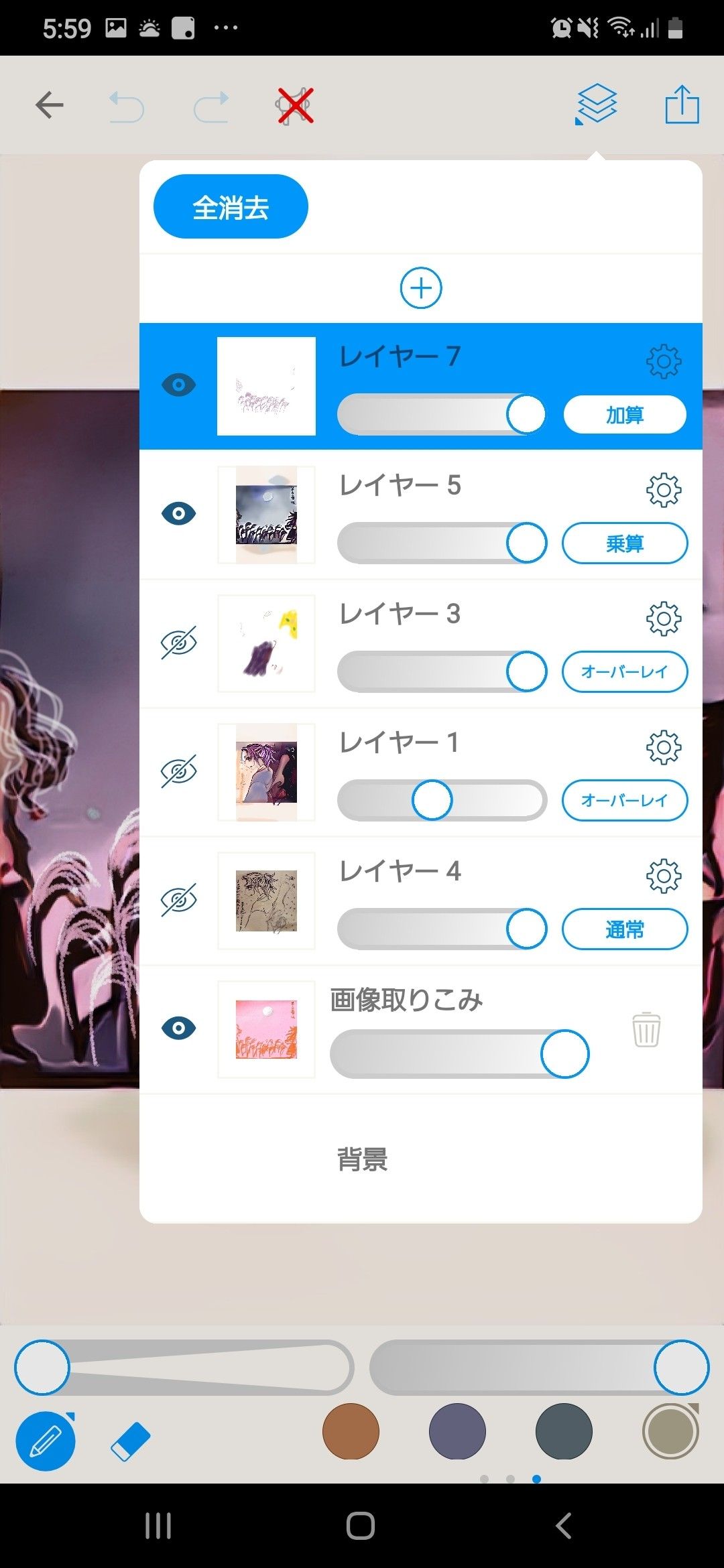Screen dimensions: 724x1568
Task: Close the layers panel via layers icon
Action: click(x=596, y=105)
